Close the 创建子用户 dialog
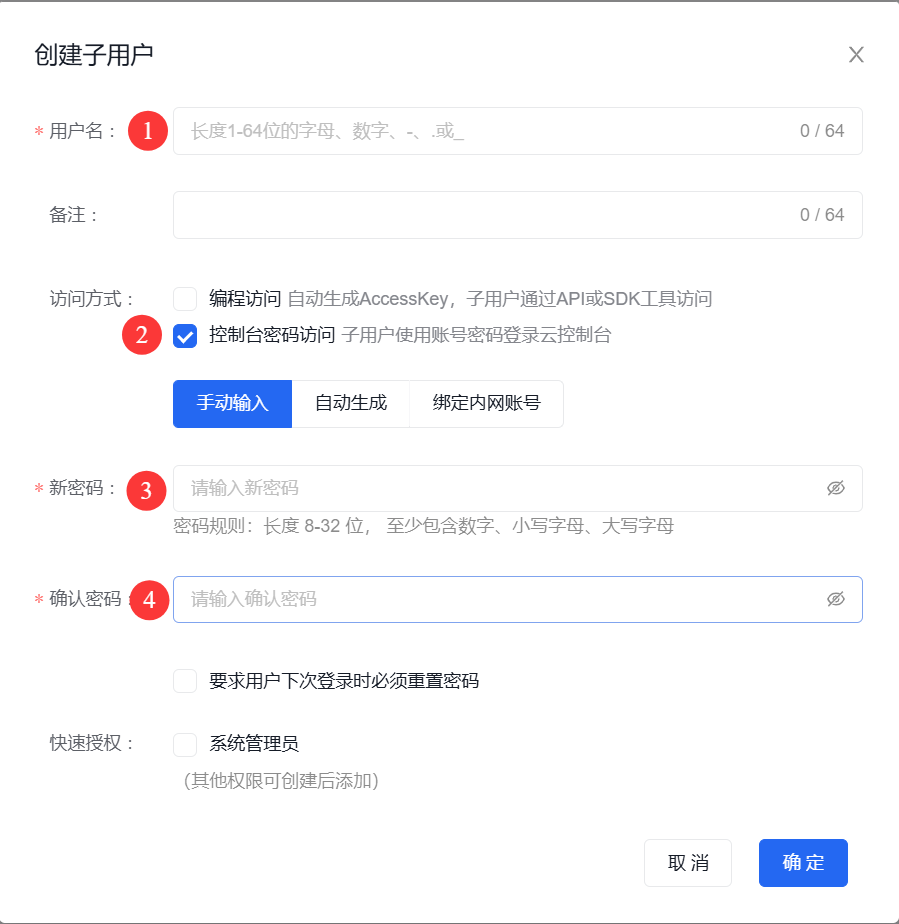The width and height of the screenshot is (899, 924). click(856, 55)
